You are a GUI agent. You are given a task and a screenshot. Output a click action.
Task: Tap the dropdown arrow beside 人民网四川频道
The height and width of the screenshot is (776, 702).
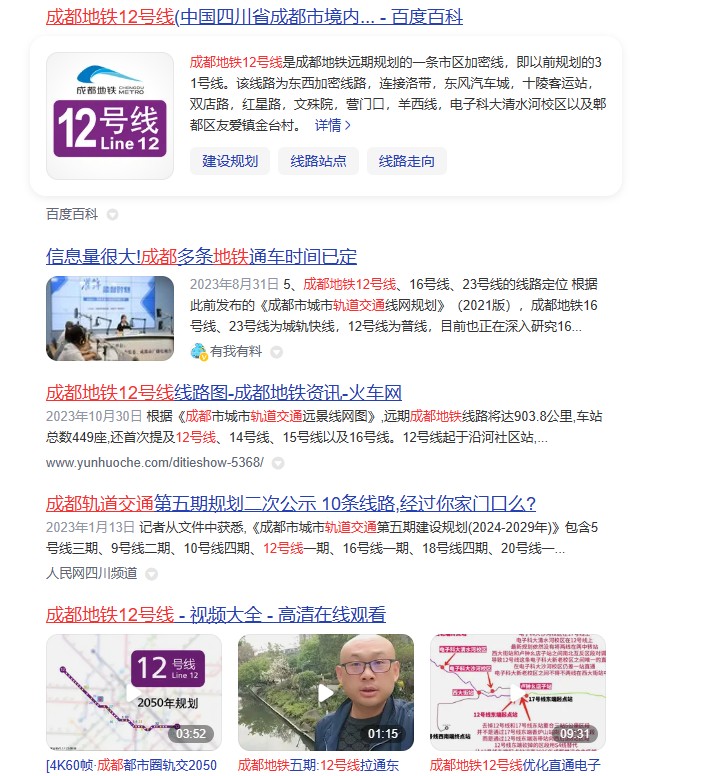[x=151, y=574]
